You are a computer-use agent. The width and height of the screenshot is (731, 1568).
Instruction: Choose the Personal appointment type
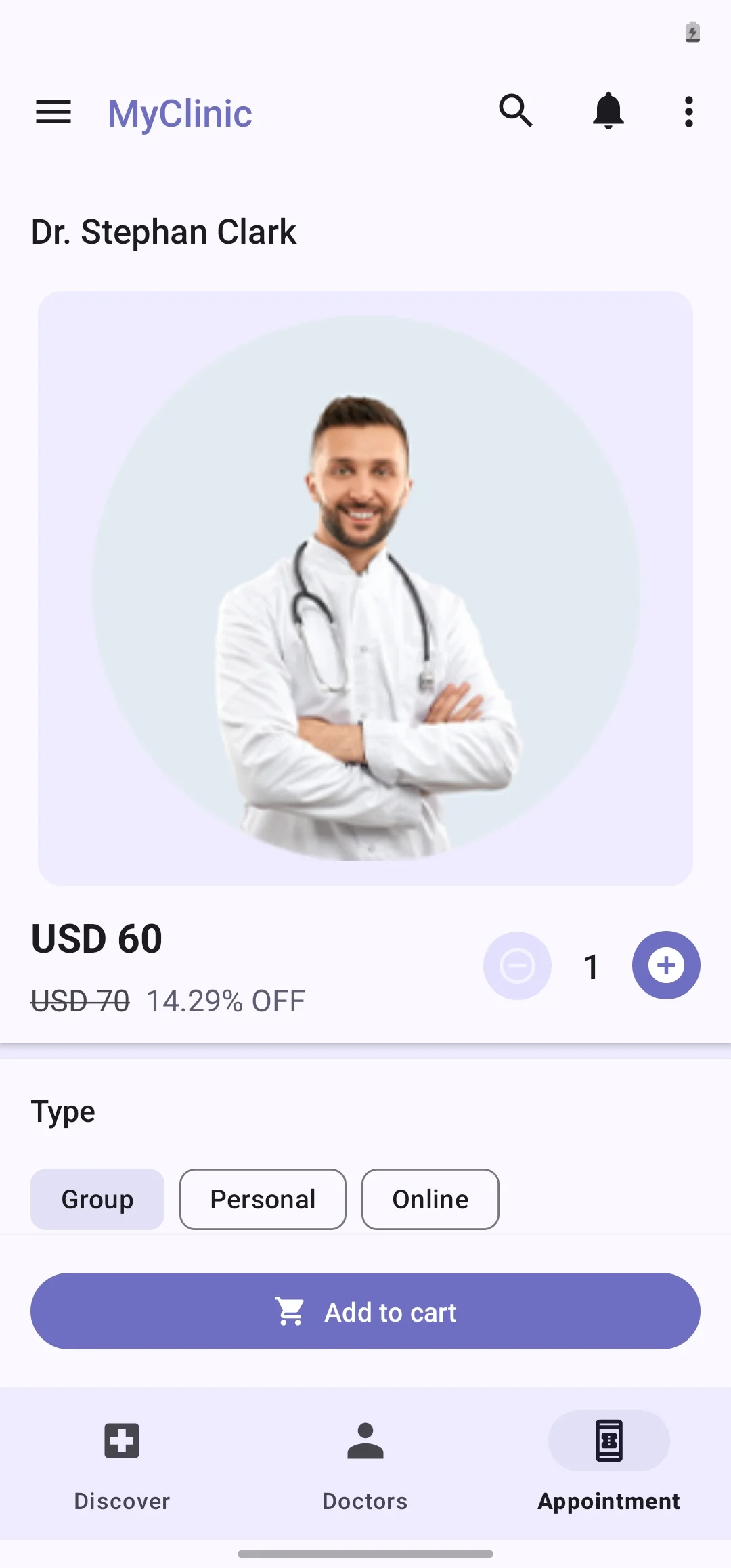click(x=263, y=1199)
